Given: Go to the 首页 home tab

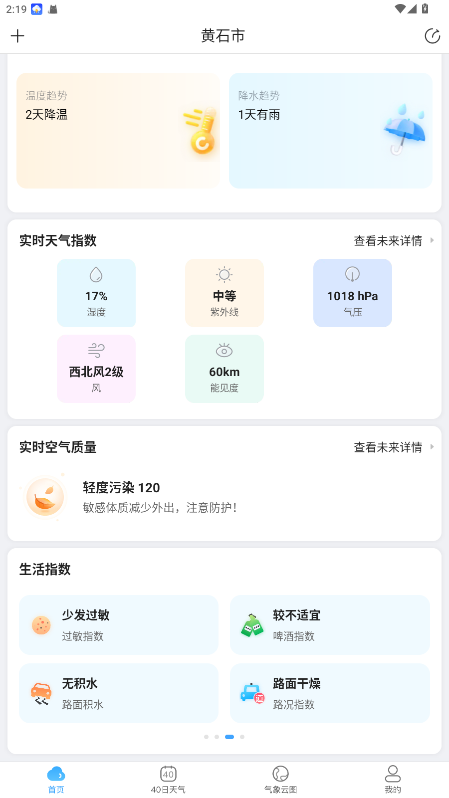Looking at the screenshot, I should (56, 780).
